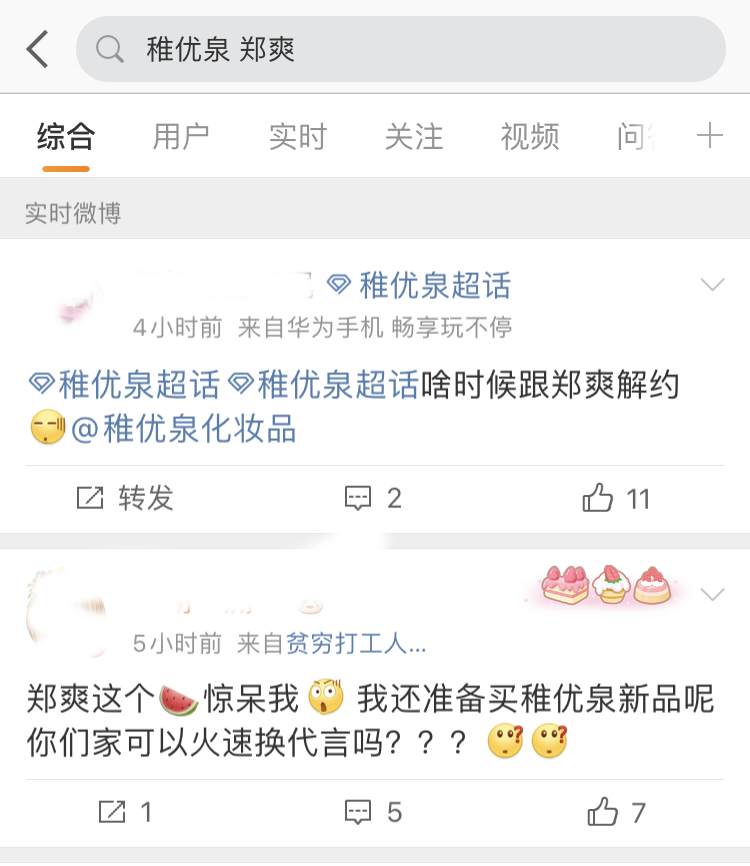Switch to the 用户 tab
This screenshot has width=750, height=866.
click(181, 136)
